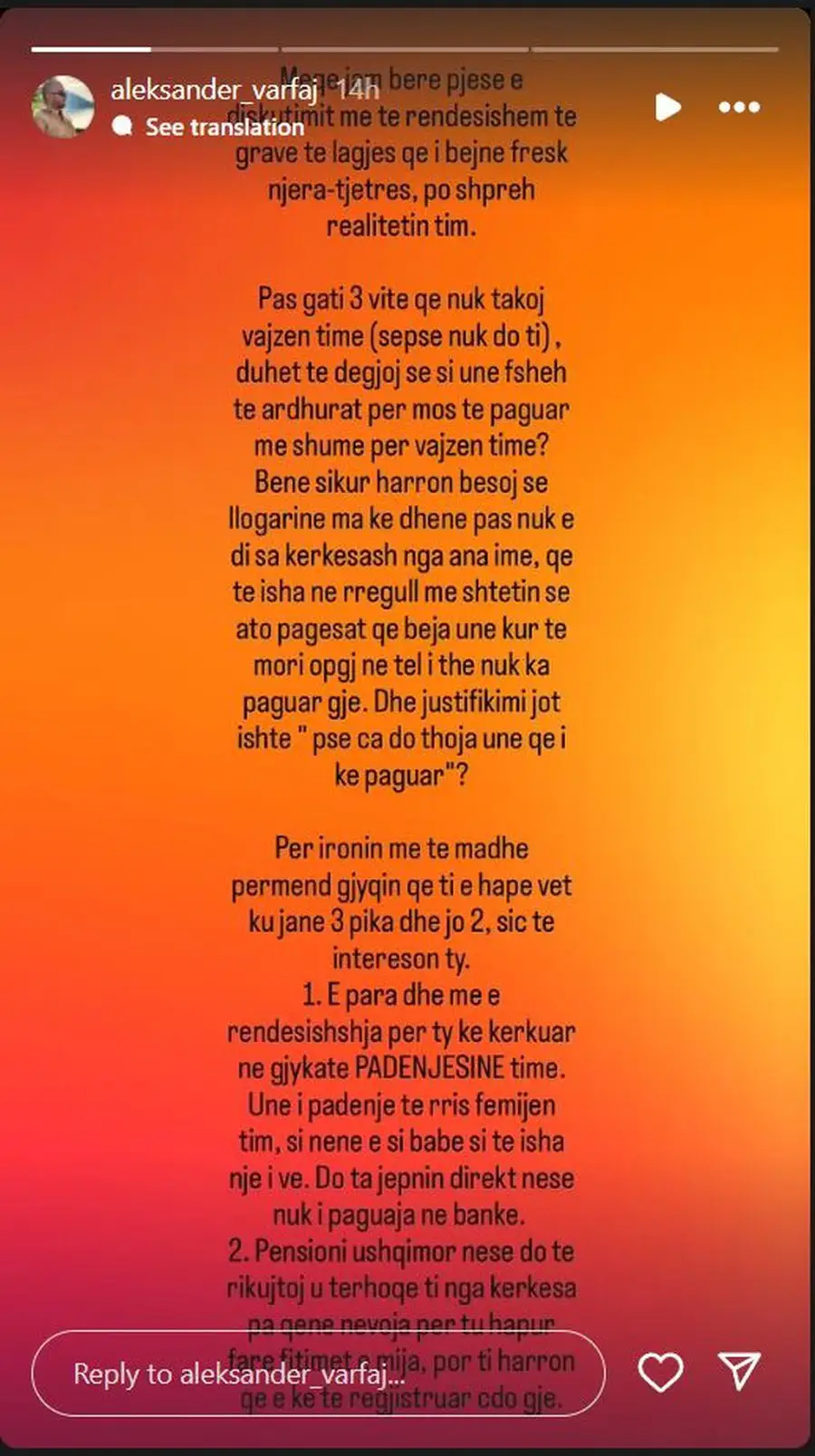Like this story with the heart icon
This screenshot has height=1456, width=815.
pos(661,1372)
